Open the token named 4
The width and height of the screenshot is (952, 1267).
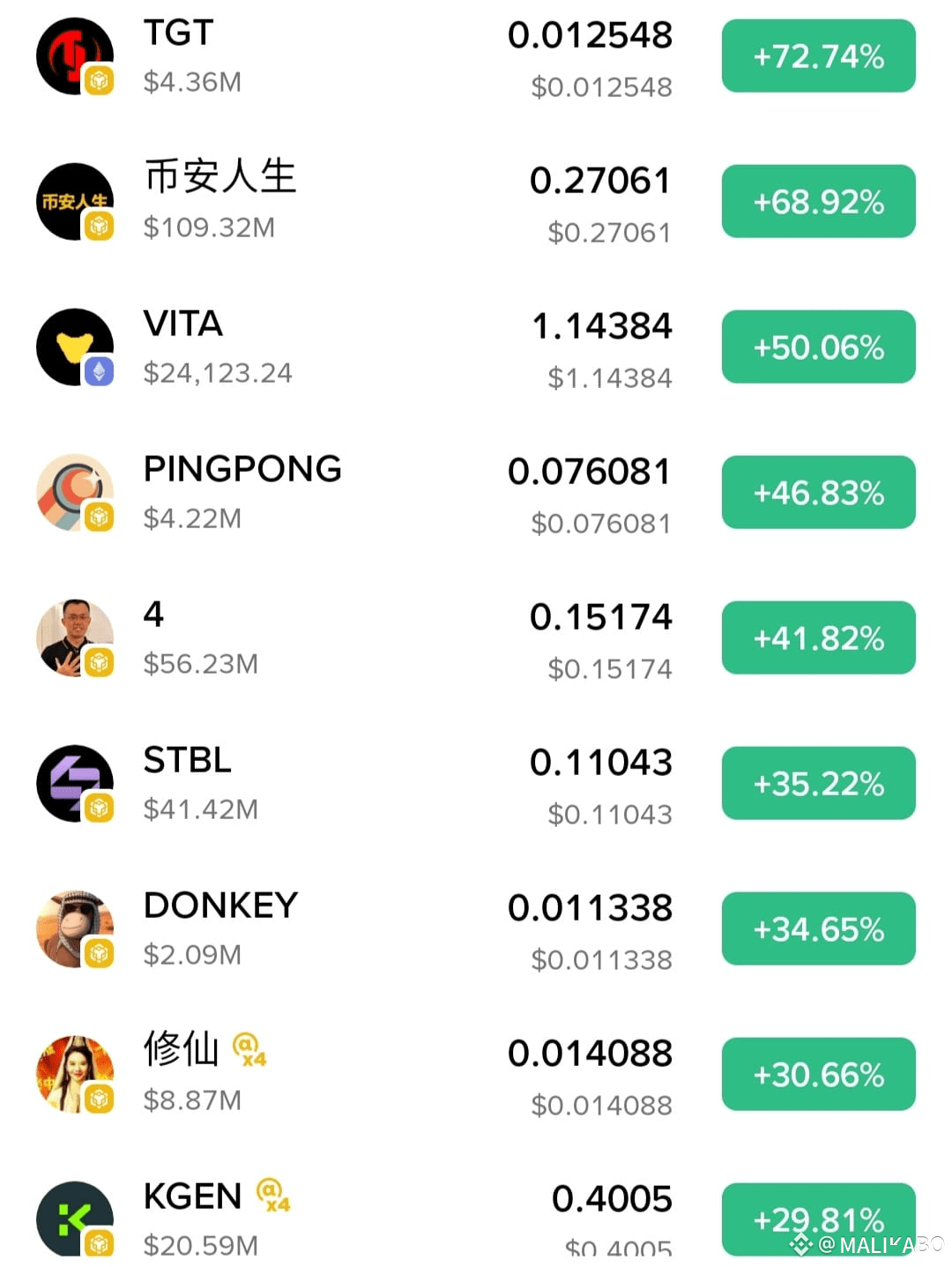[476, 638]
